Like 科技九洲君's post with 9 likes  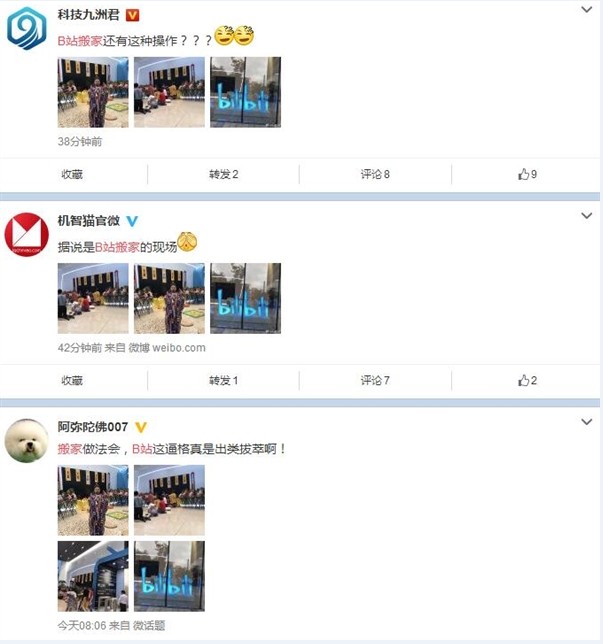pyautogui.click(x=527, y=174)
